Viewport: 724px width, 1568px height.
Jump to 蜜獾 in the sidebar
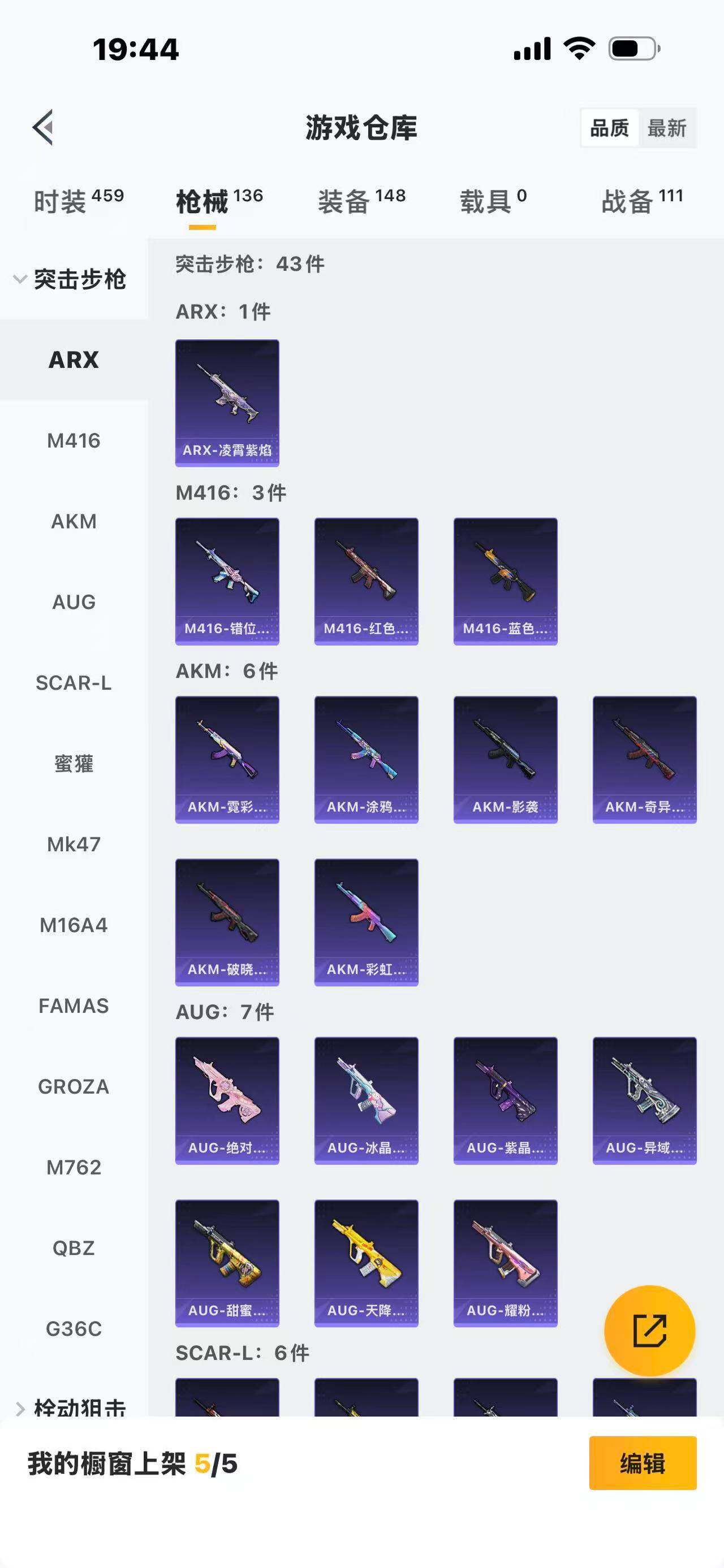74,763
